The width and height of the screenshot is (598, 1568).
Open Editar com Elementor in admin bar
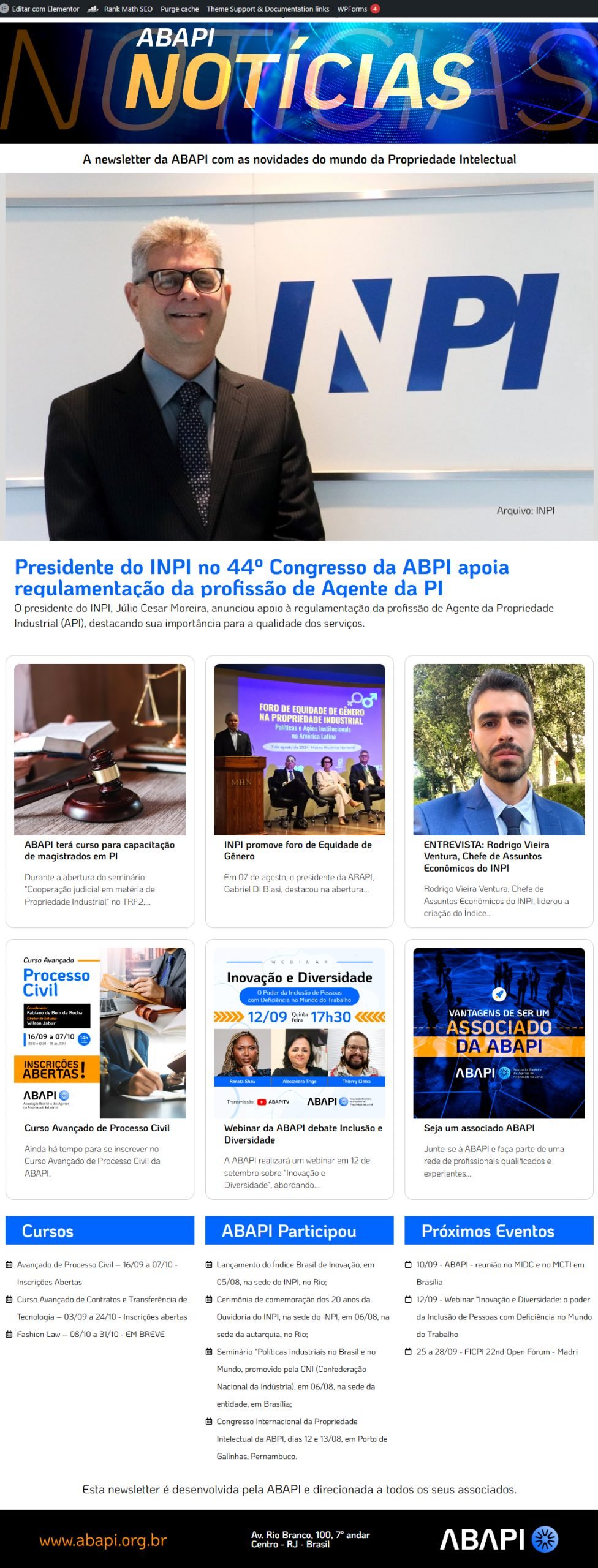45,9
